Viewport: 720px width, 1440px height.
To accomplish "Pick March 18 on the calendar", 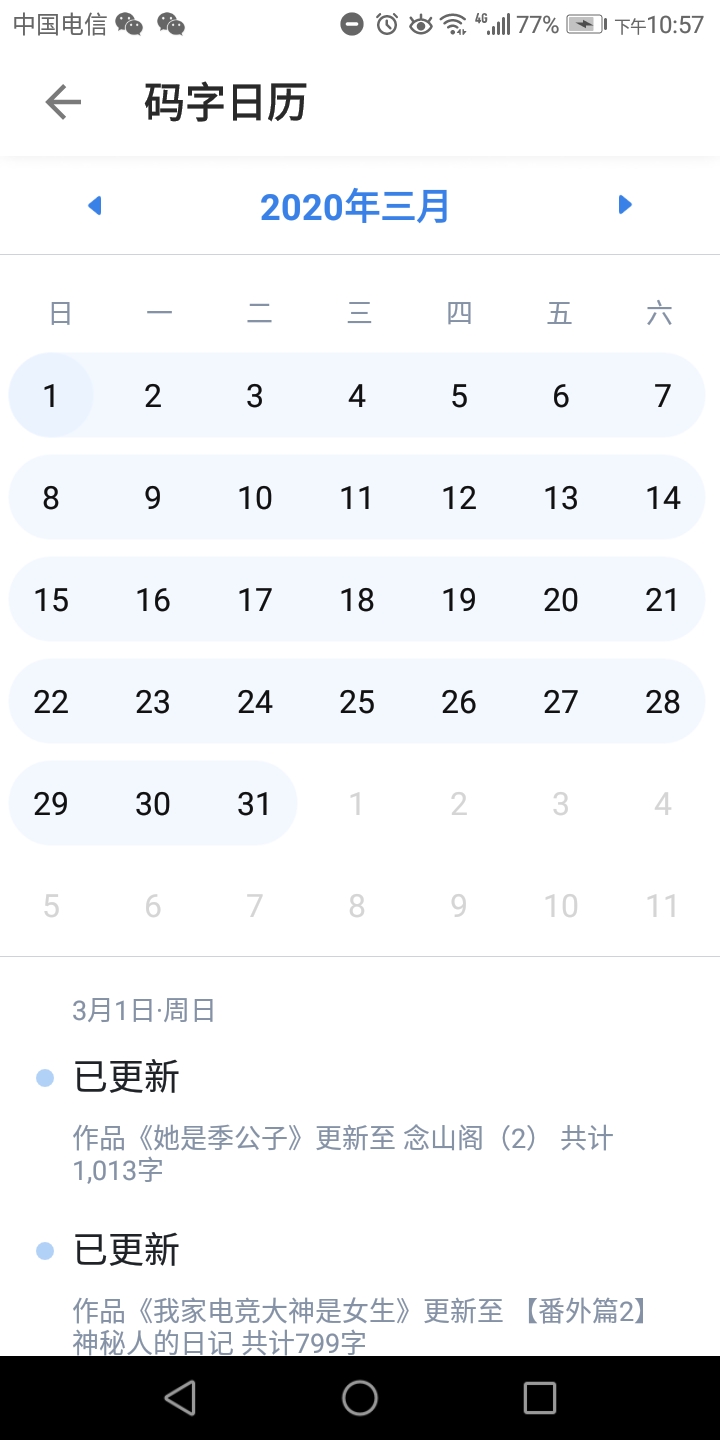I will click(357, 600).
